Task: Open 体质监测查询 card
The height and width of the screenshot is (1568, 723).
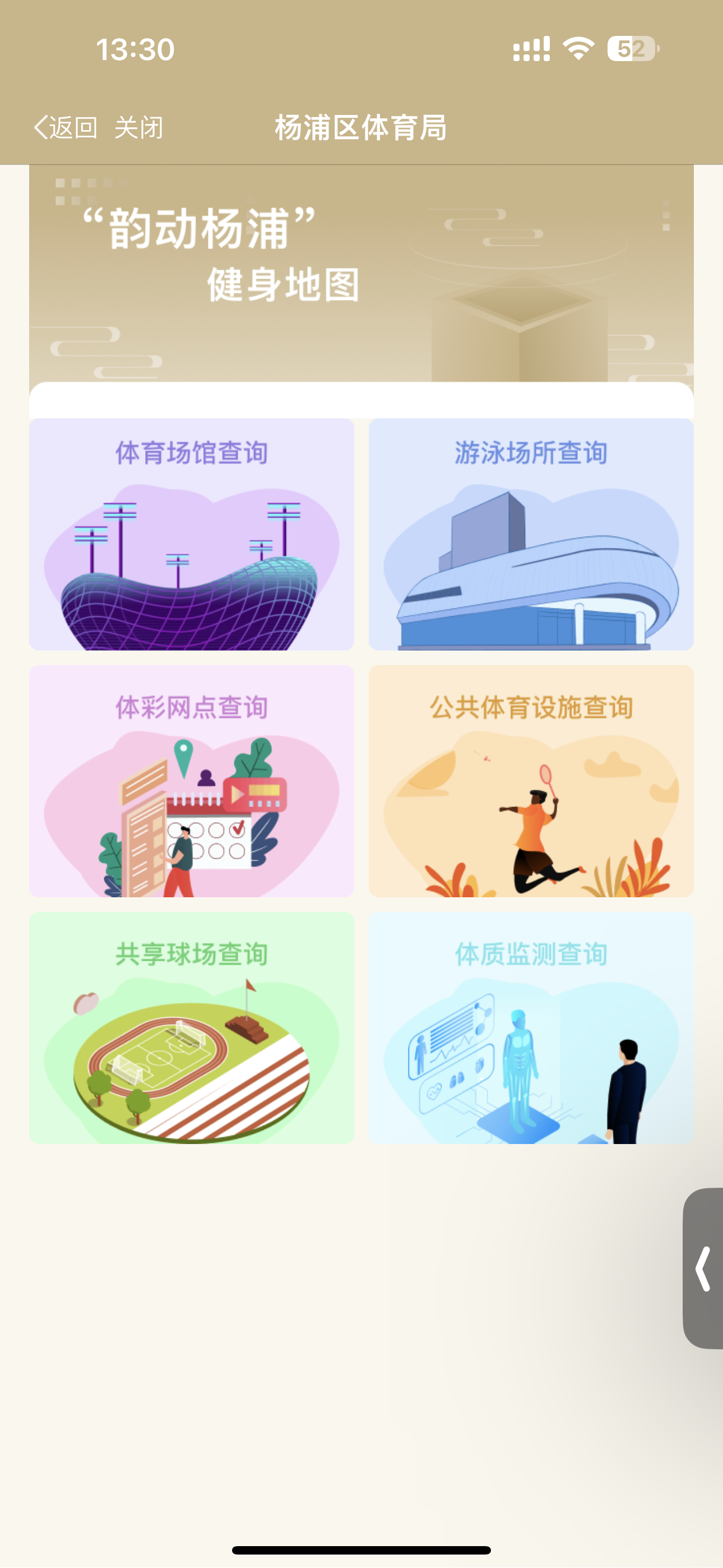Action: (531, 1027)
